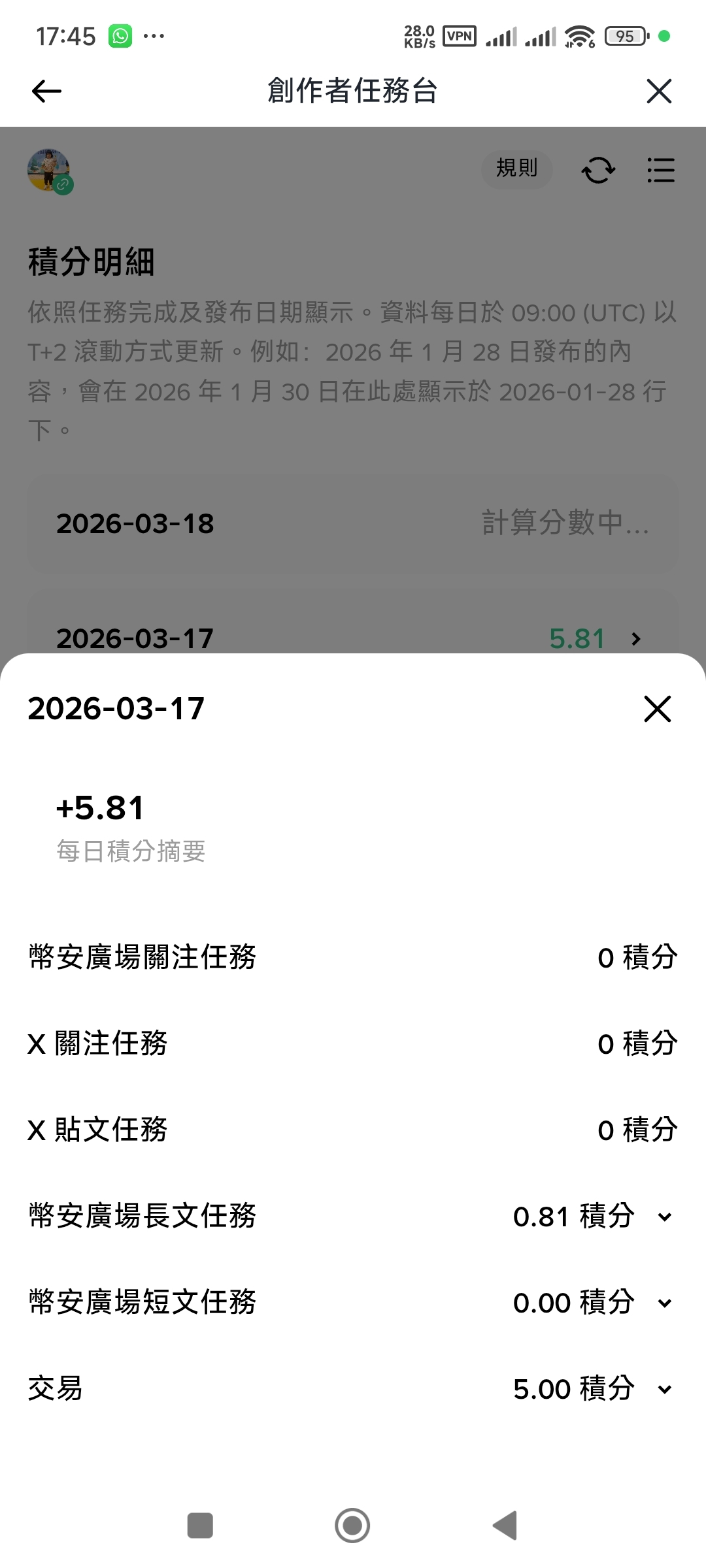The image size is (706, 1568).
Task: Open the list menu icon
Action: pyautogui.click(x=660, y=171)
